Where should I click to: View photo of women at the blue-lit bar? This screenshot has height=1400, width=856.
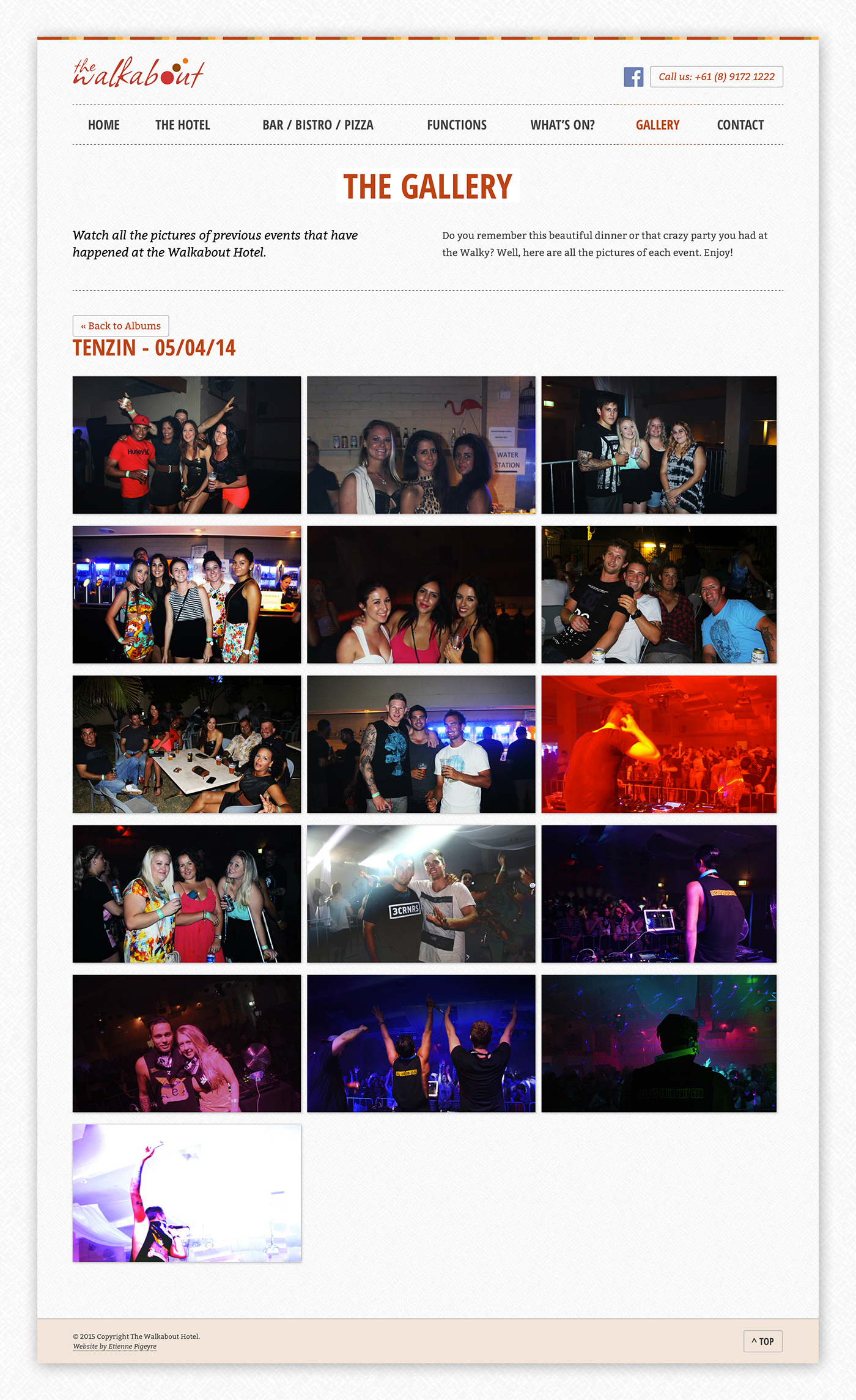pos(187,594)
